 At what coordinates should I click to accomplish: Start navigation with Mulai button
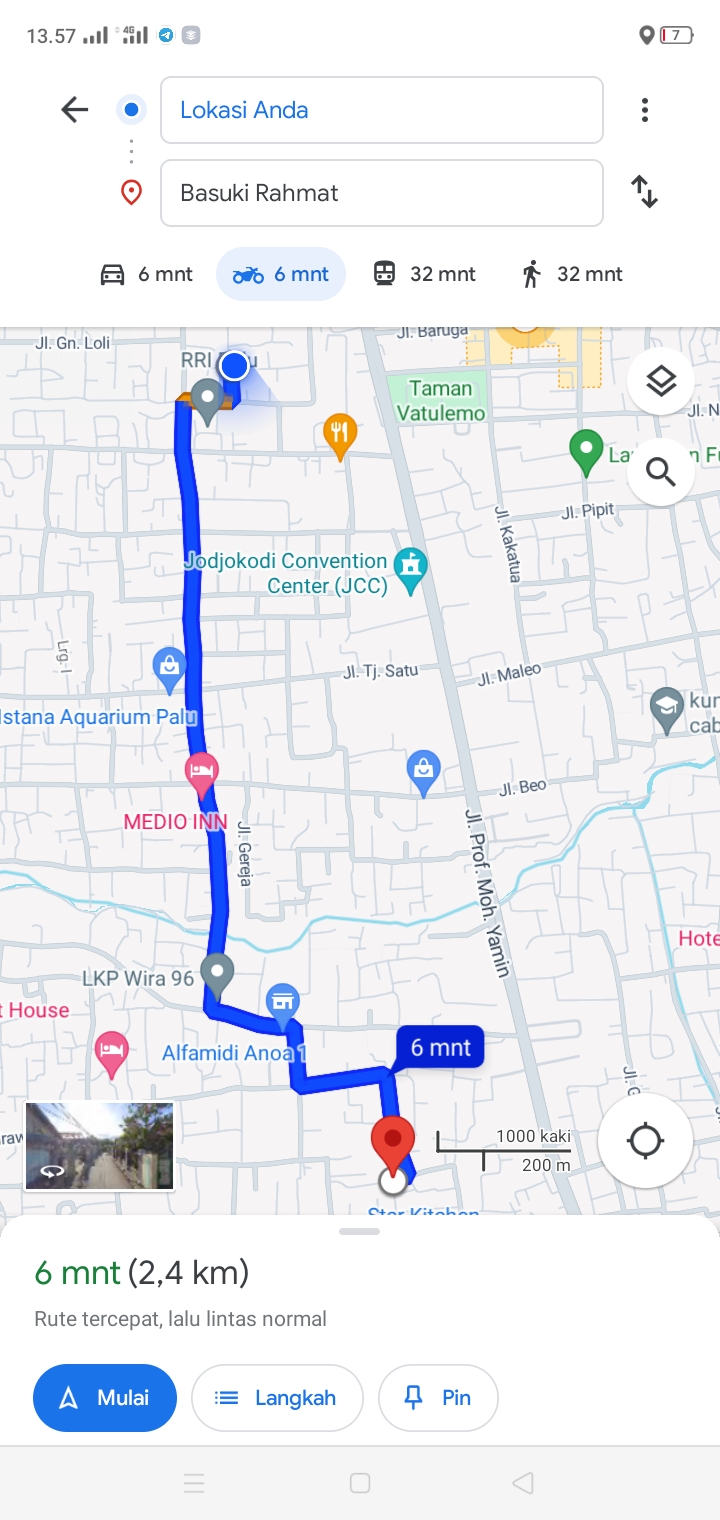tap(105, 1398)
